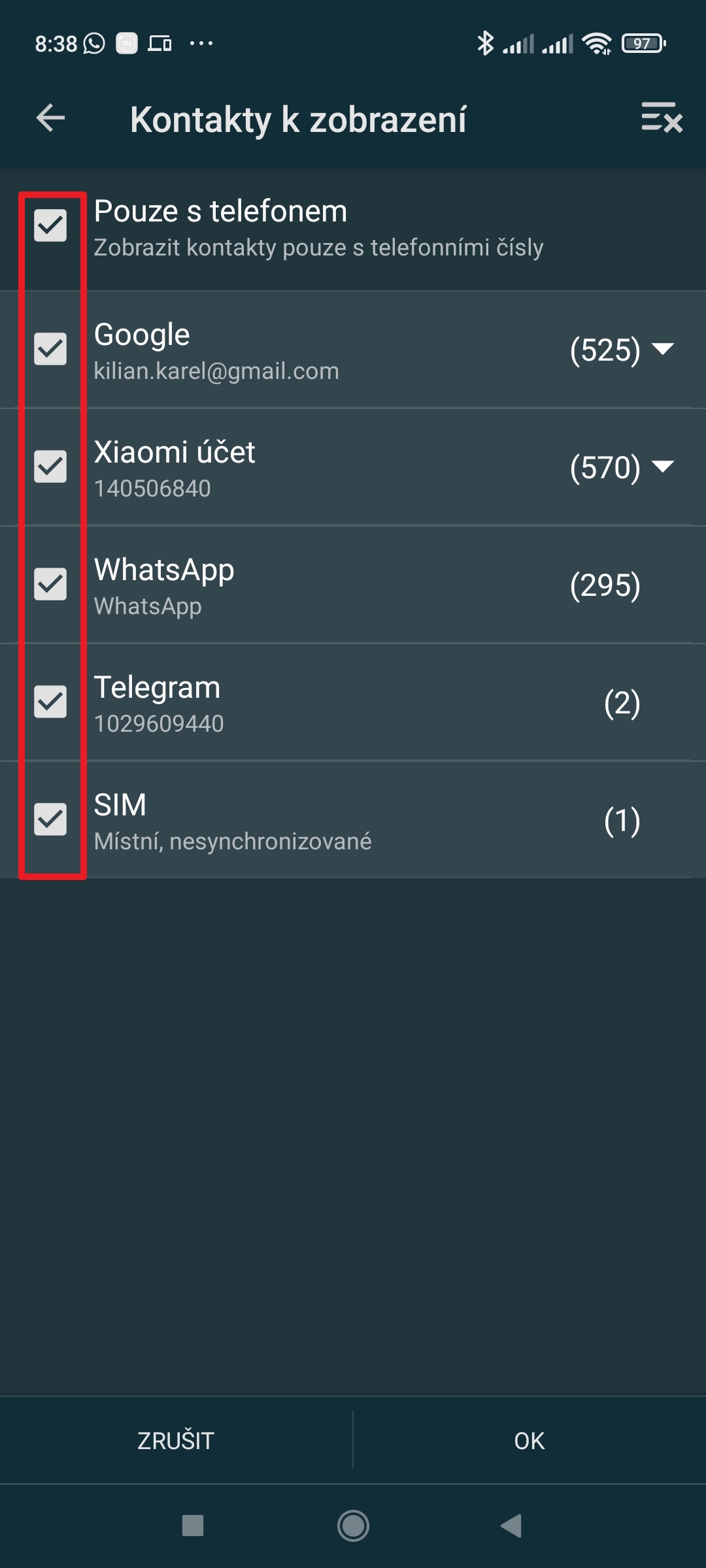Deselect the WhatsApp contacts checkbox
Image resolution: width=706 pixels, height=1568 pixels.
pos(50,584)
